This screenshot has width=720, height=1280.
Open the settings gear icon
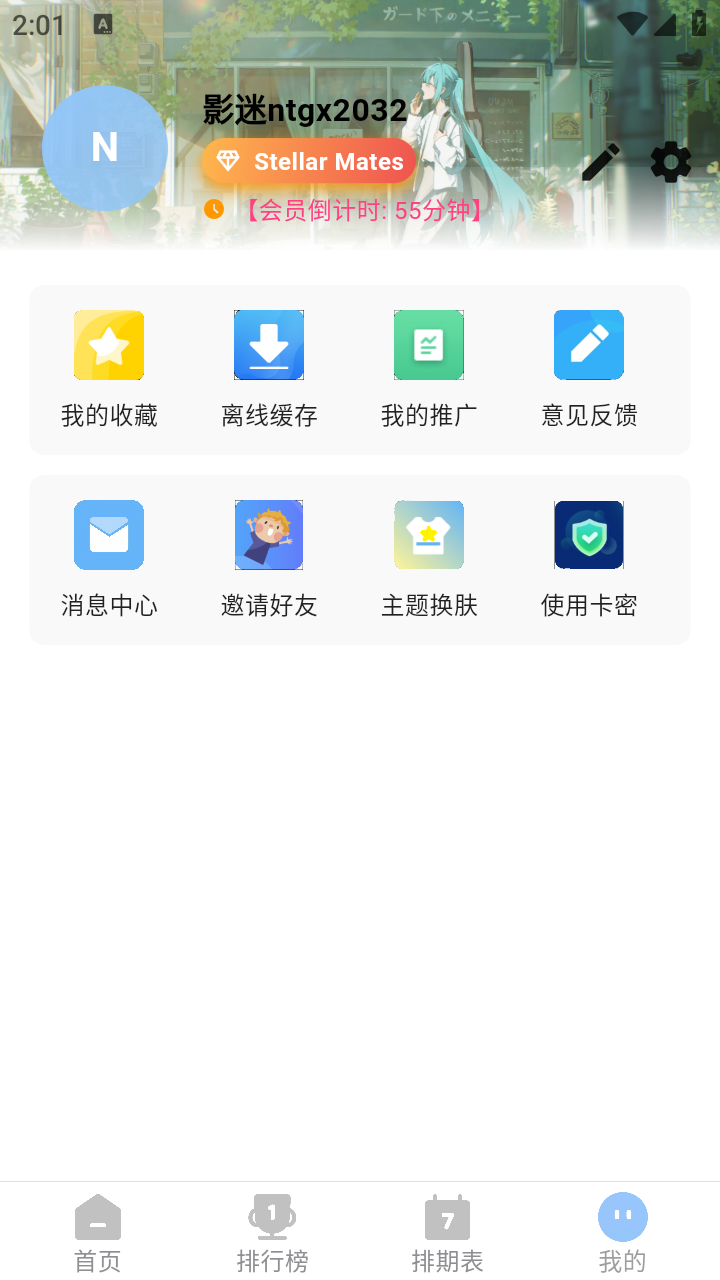[669, 162]
